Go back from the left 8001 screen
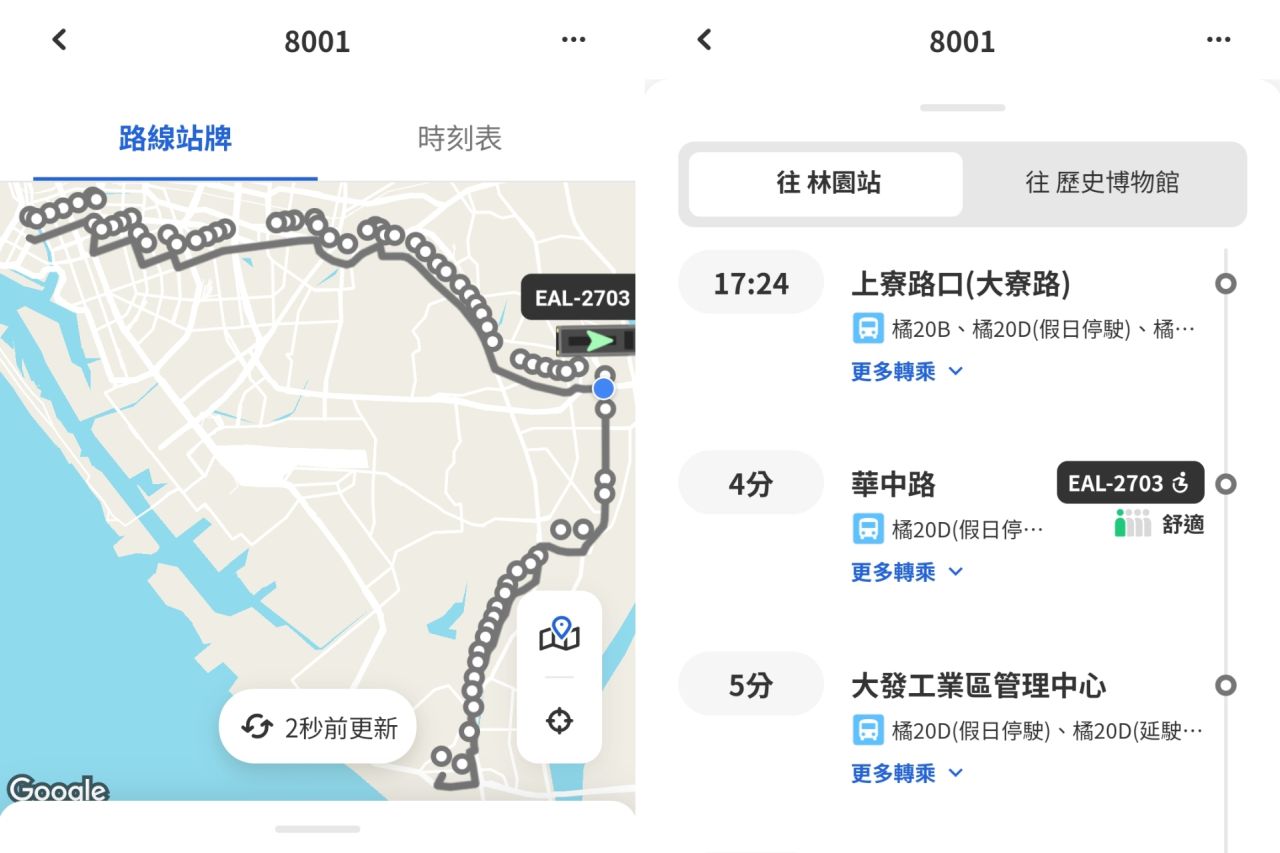This screenshot has width=1280, height=853. pos(59,40)
